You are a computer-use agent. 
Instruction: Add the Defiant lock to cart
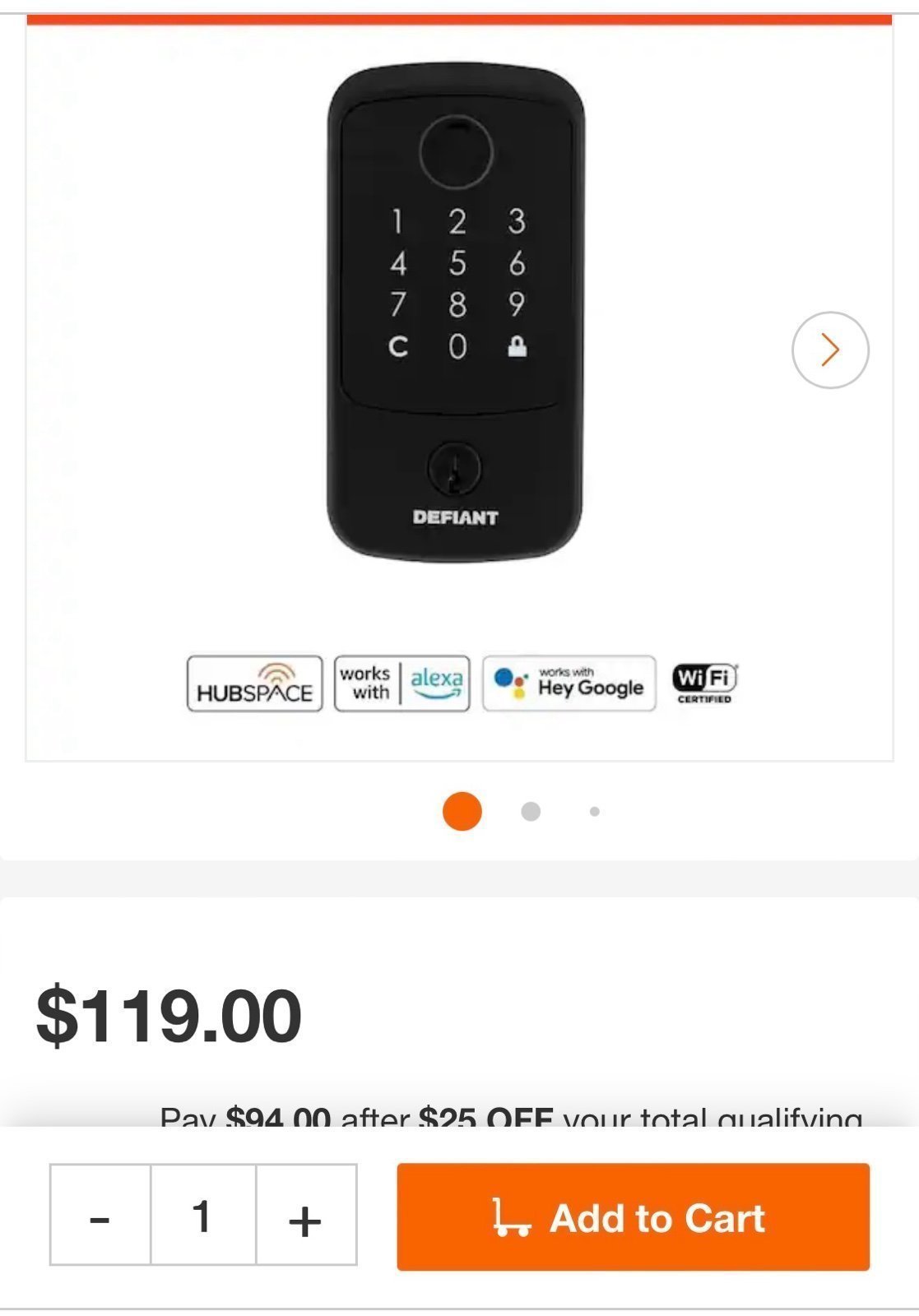[x=633, y=1217]
